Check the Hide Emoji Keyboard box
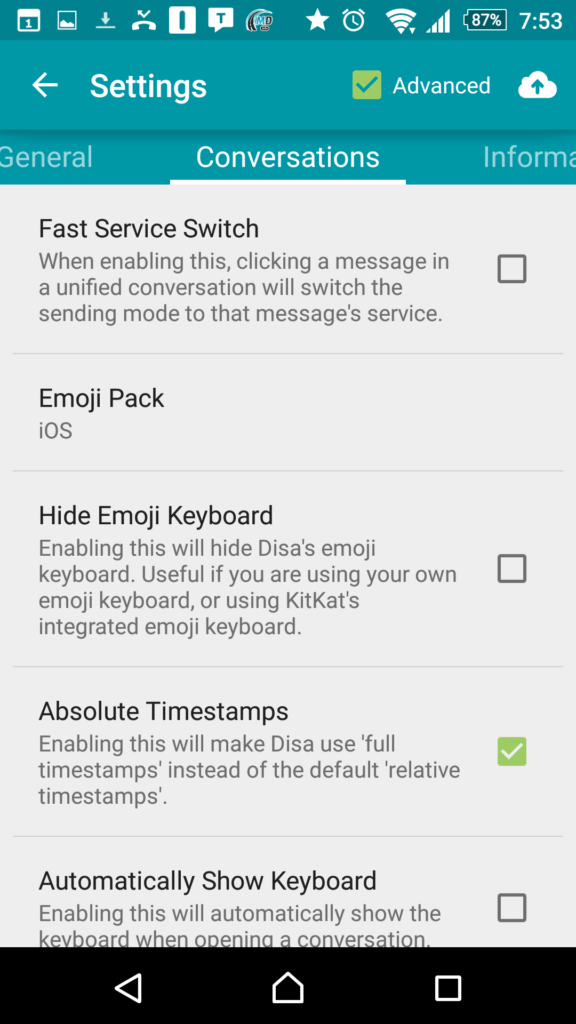Image resolution: width=576 pixels, height=1024 pixels. pyautogui.click(x=511, y=569)
